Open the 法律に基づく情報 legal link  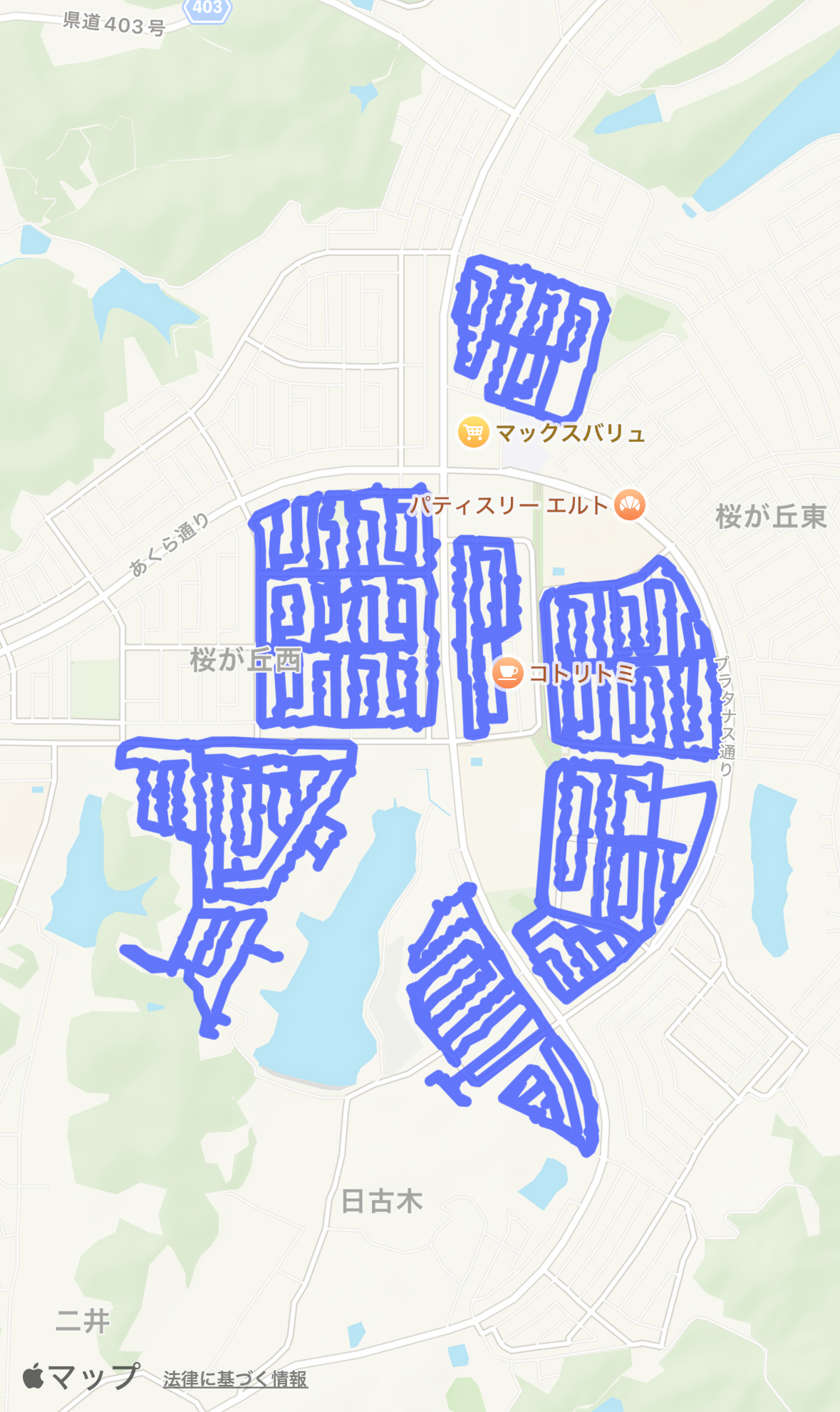pos(235,1379)
